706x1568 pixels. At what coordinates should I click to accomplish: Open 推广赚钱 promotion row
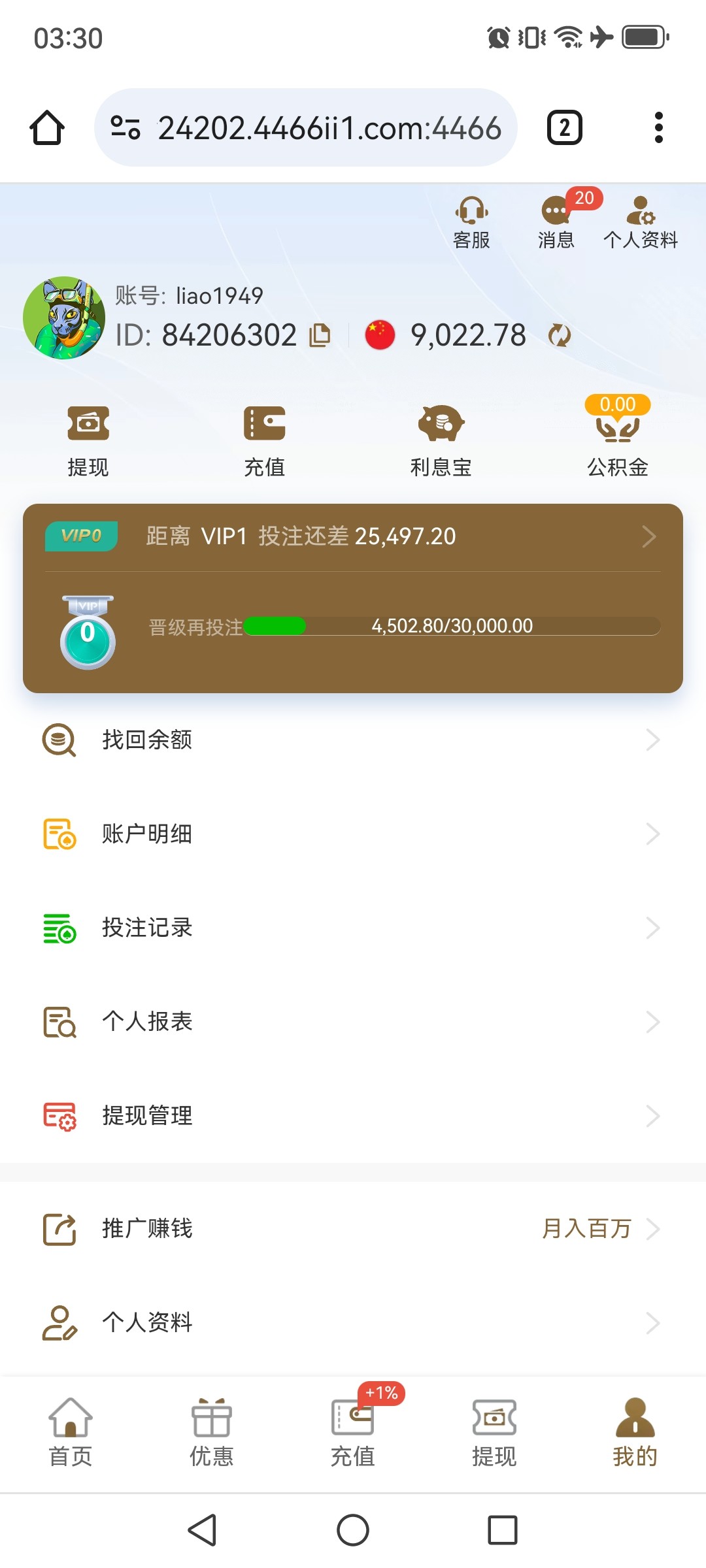click(353, 1229)
